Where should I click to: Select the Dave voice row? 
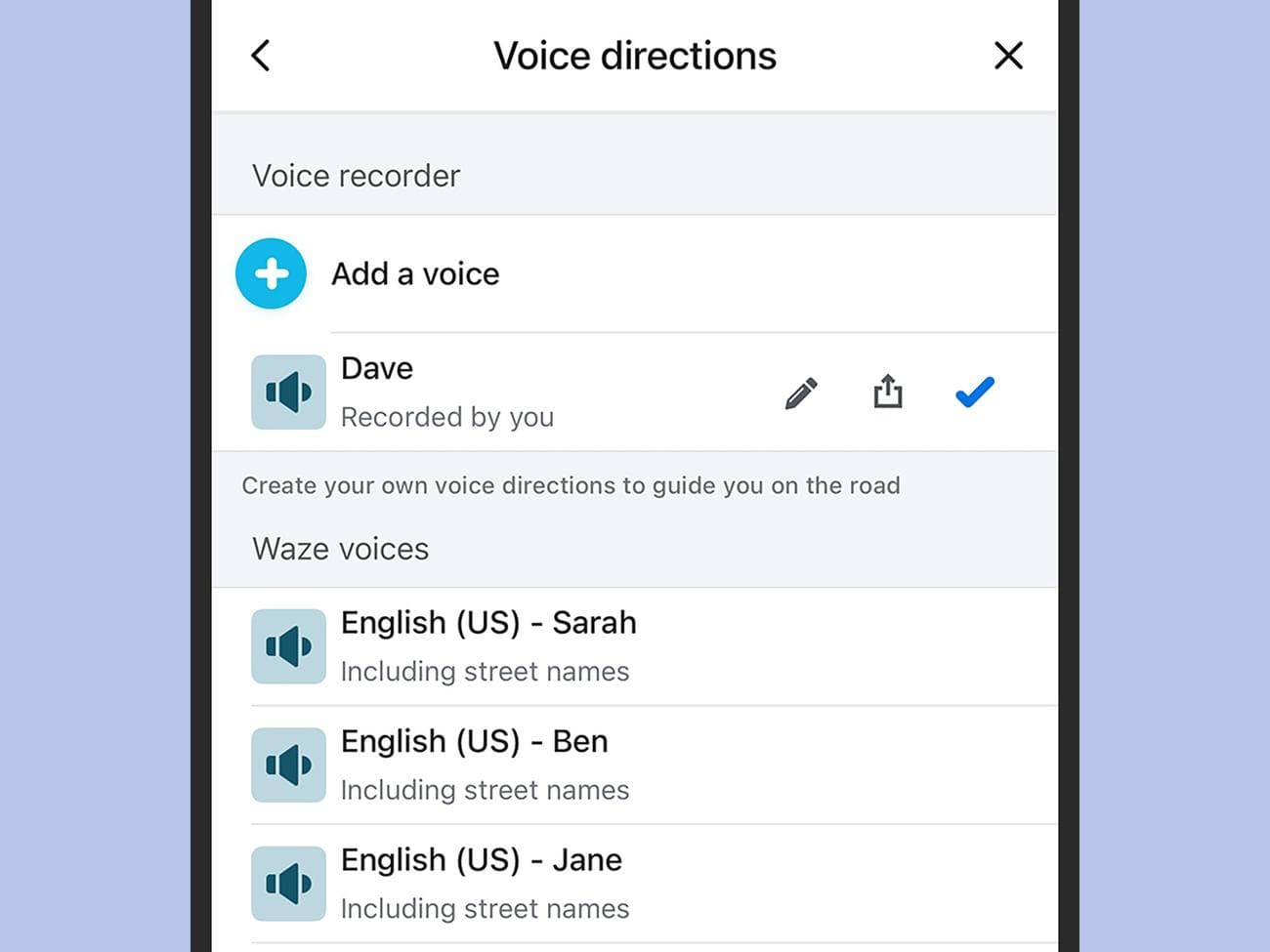[x=488, y=392]
